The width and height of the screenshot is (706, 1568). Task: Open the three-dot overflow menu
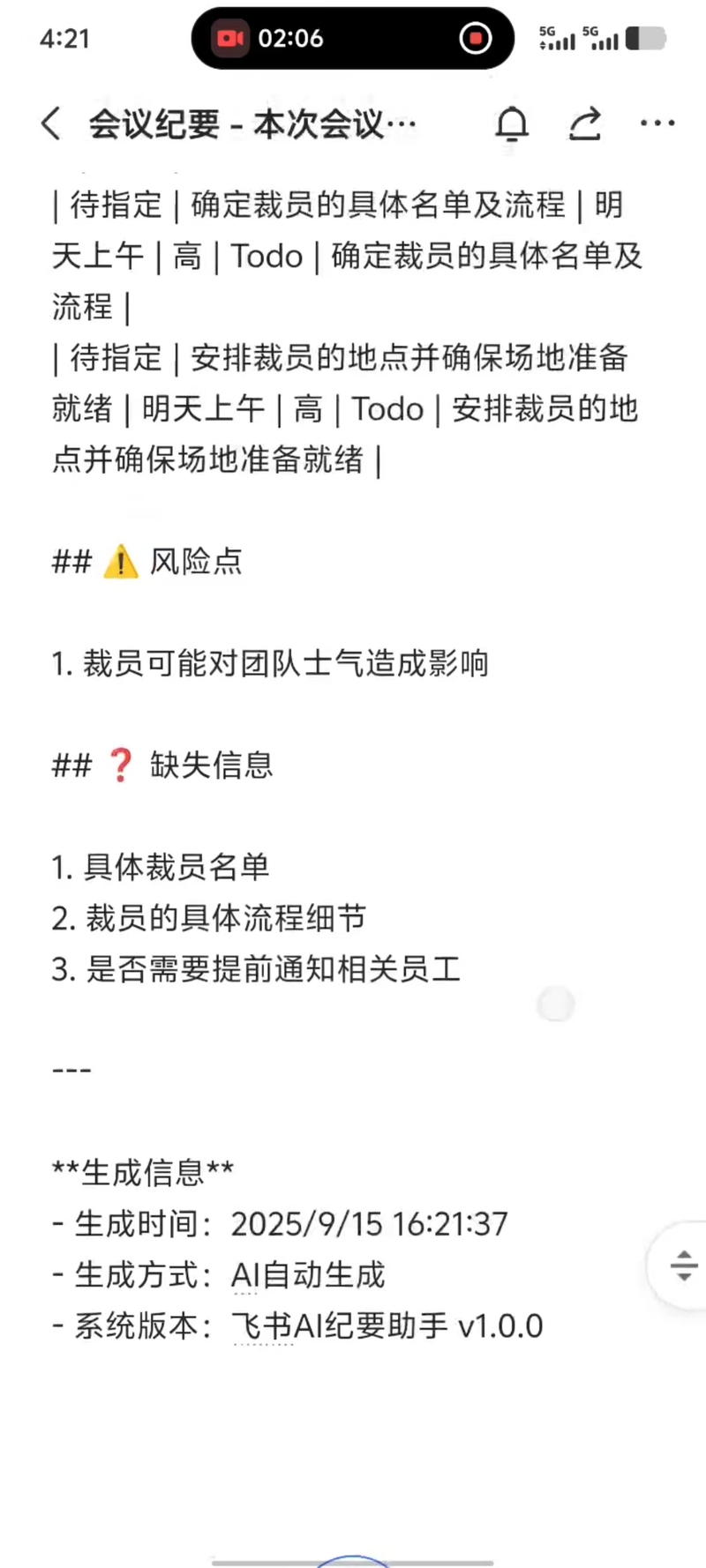click(x=657, y=123)
